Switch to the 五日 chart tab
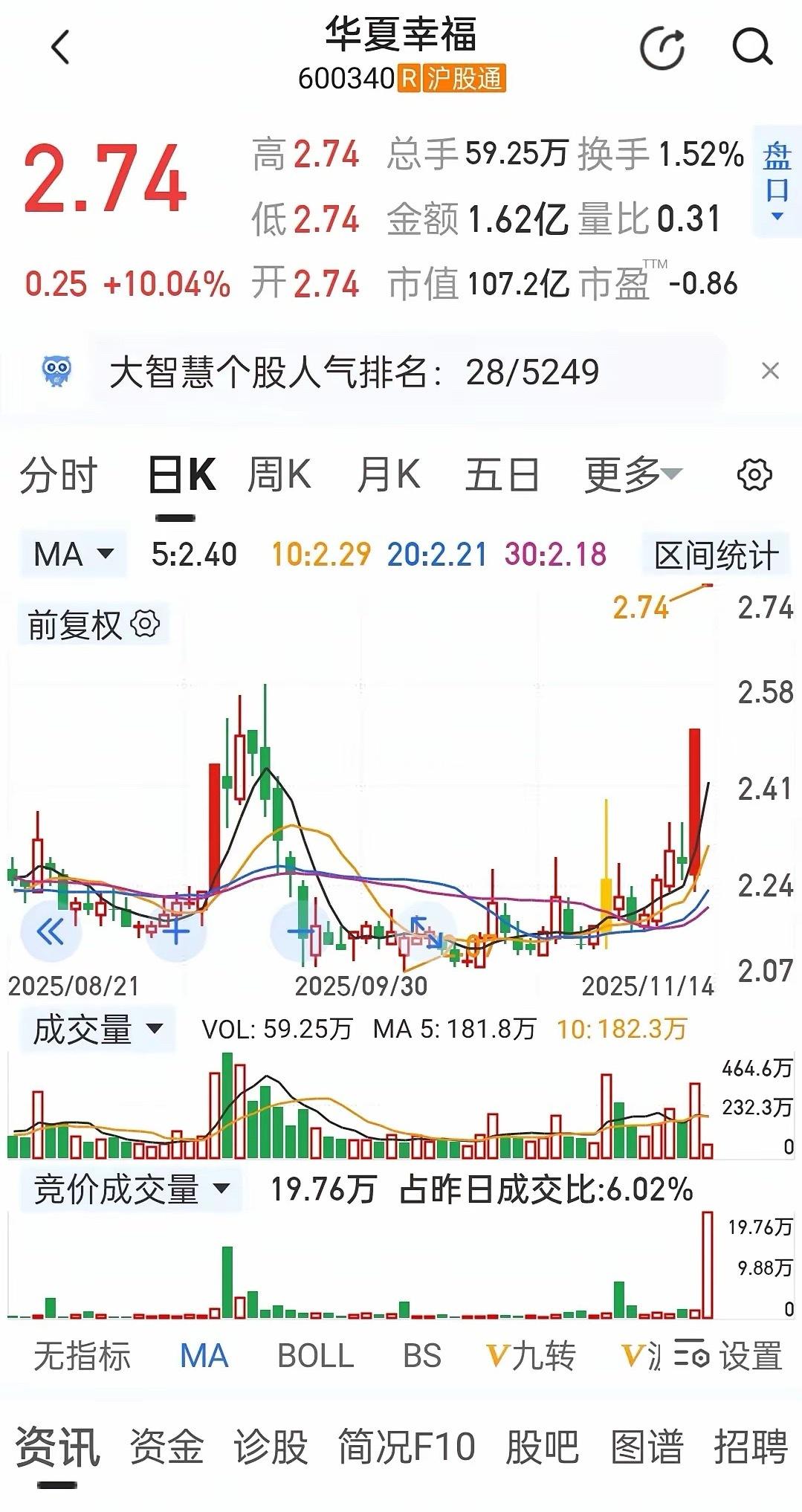 pyautogui.click(x=502, y=475)
